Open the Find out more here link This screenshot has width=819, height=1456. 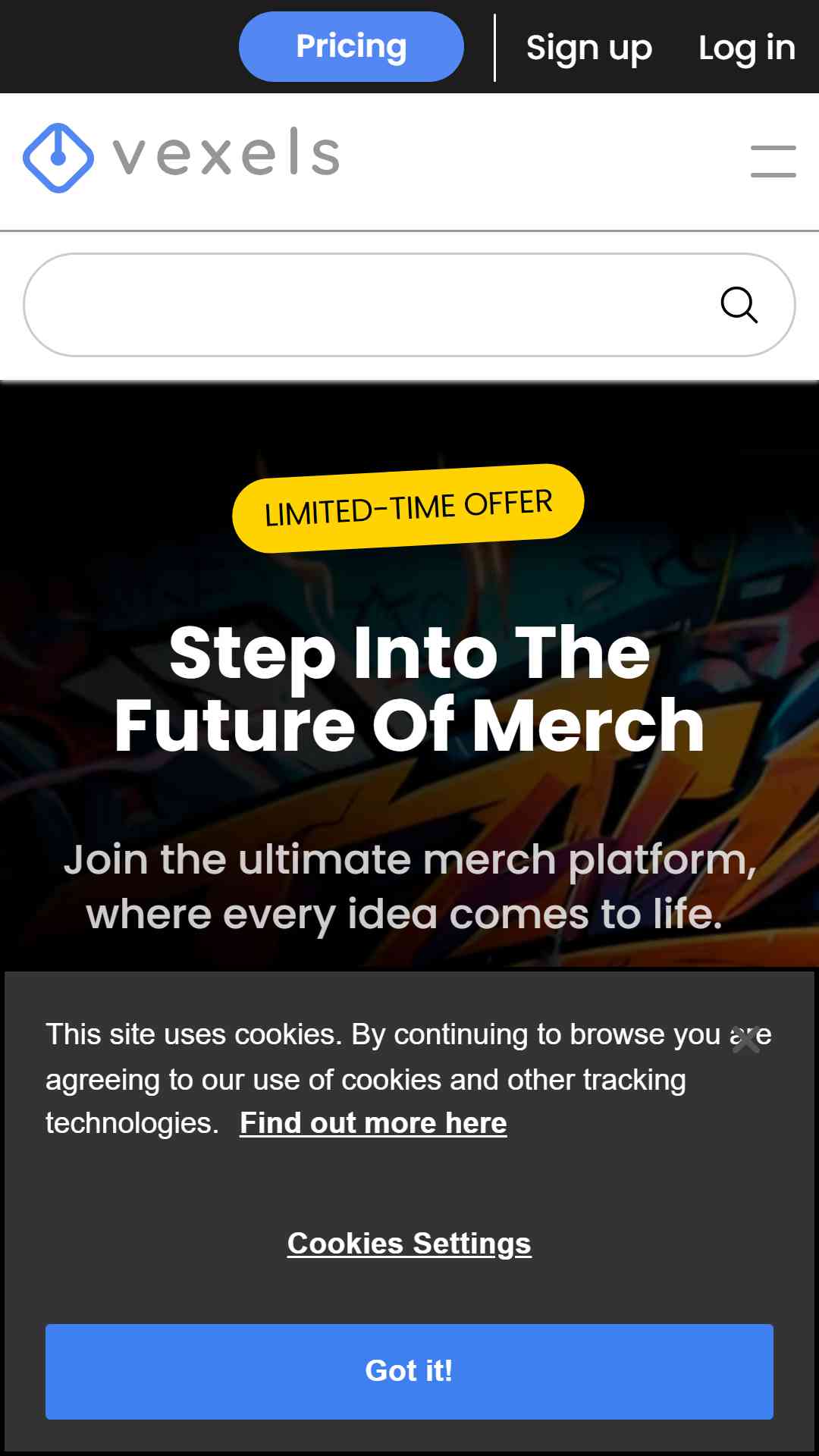pos(373,1123)
